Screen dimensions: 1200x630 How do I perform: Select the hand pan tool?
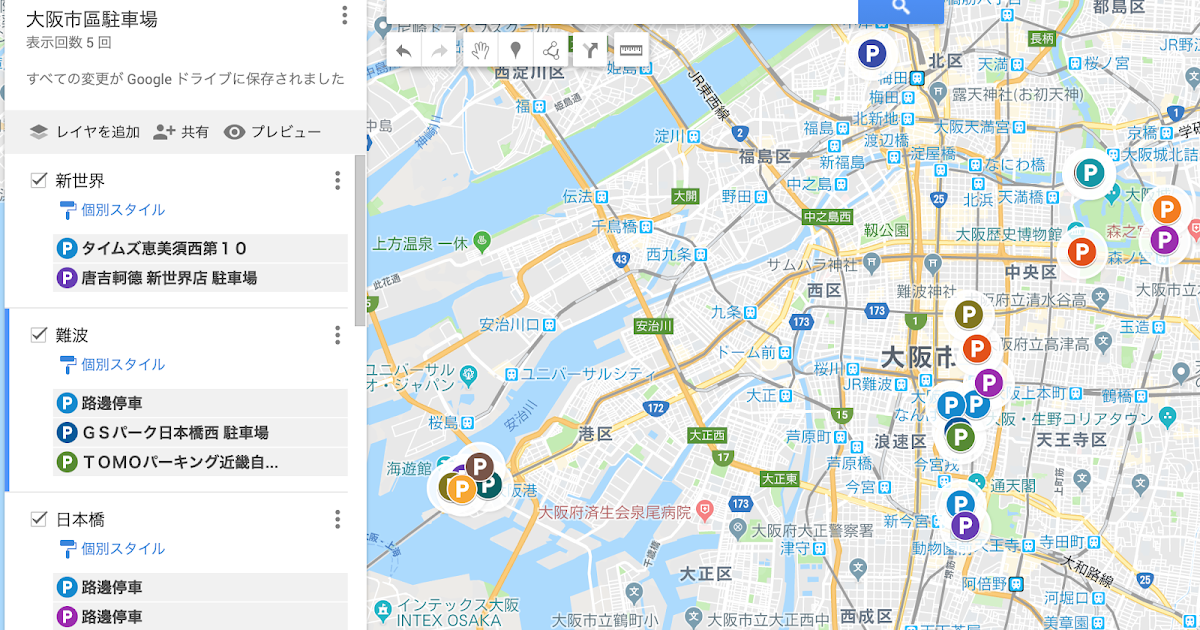coord(480,50)
